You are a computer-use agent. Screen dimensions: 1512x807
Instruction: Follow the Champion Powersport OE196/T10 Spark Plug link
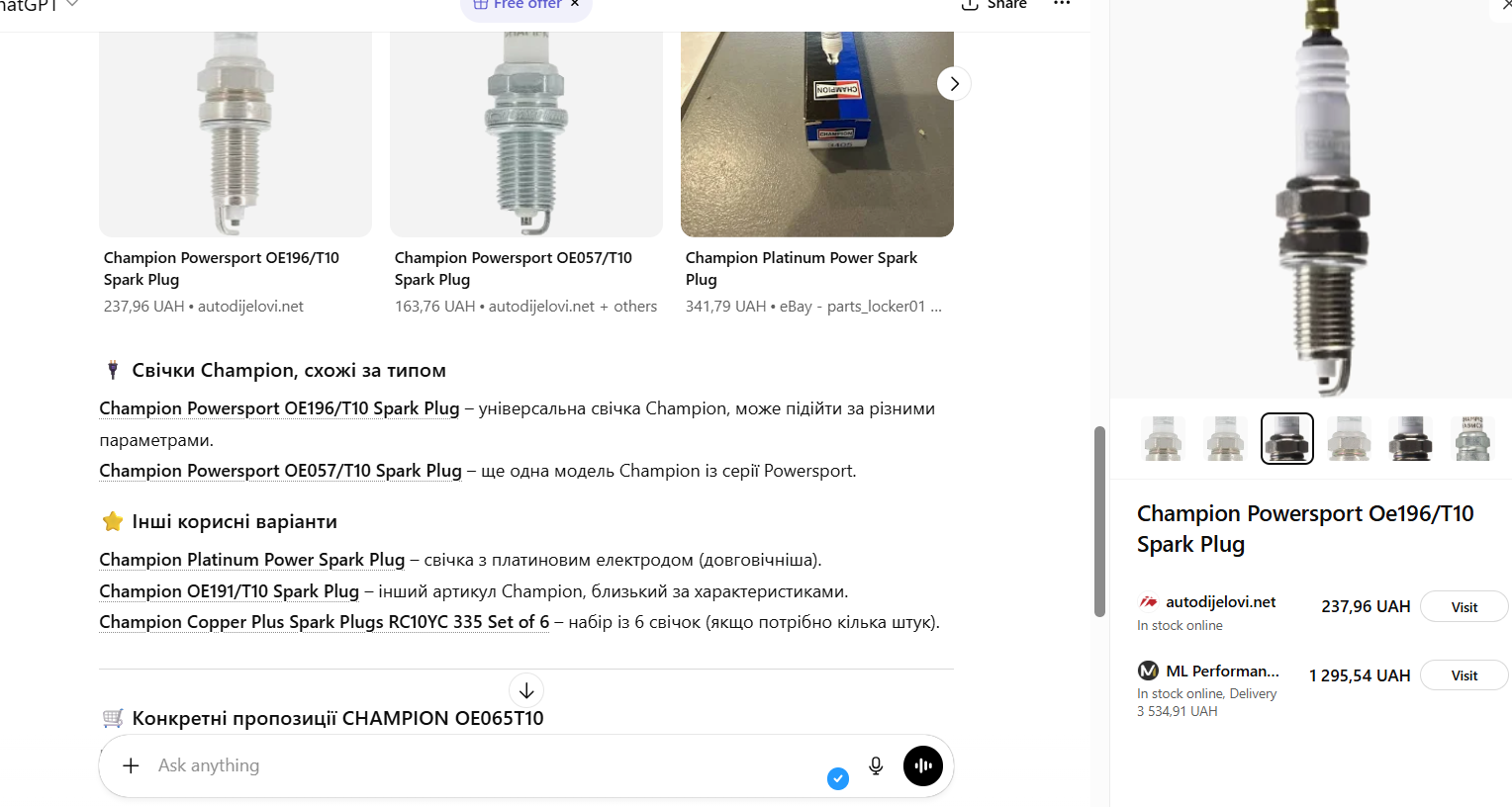279,408
